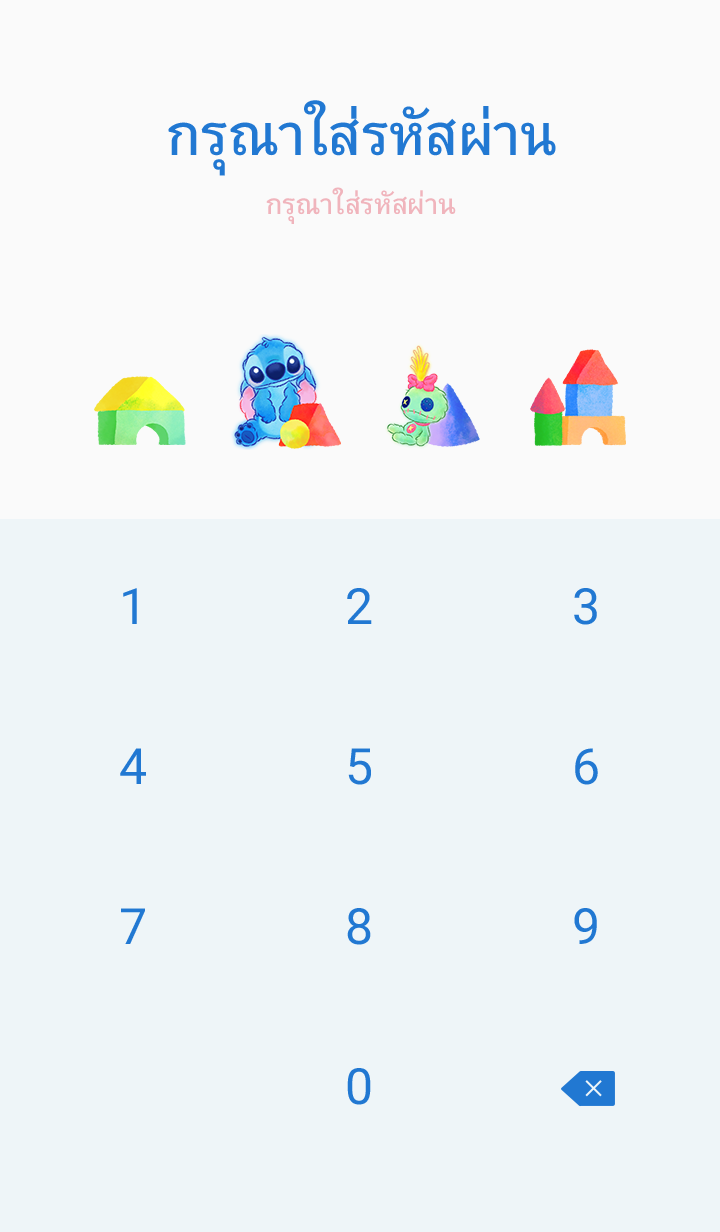Enter digit 1 on the keypad
The height and width of the screenshot is (1232, 720).
tap(133, 607)
